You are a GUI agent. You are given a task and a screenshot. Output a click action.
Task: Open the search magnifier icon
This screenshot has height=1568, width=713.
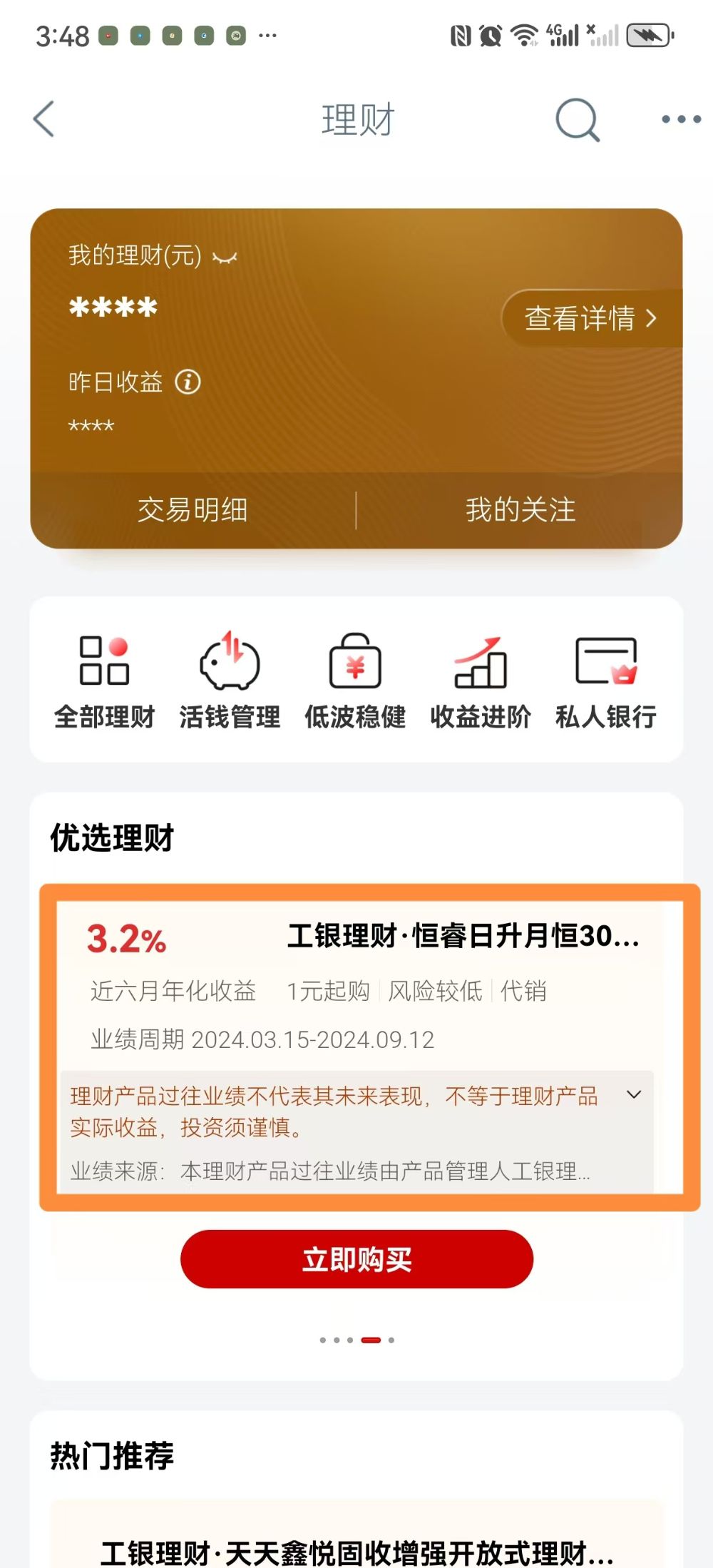[x=578, y=119]
